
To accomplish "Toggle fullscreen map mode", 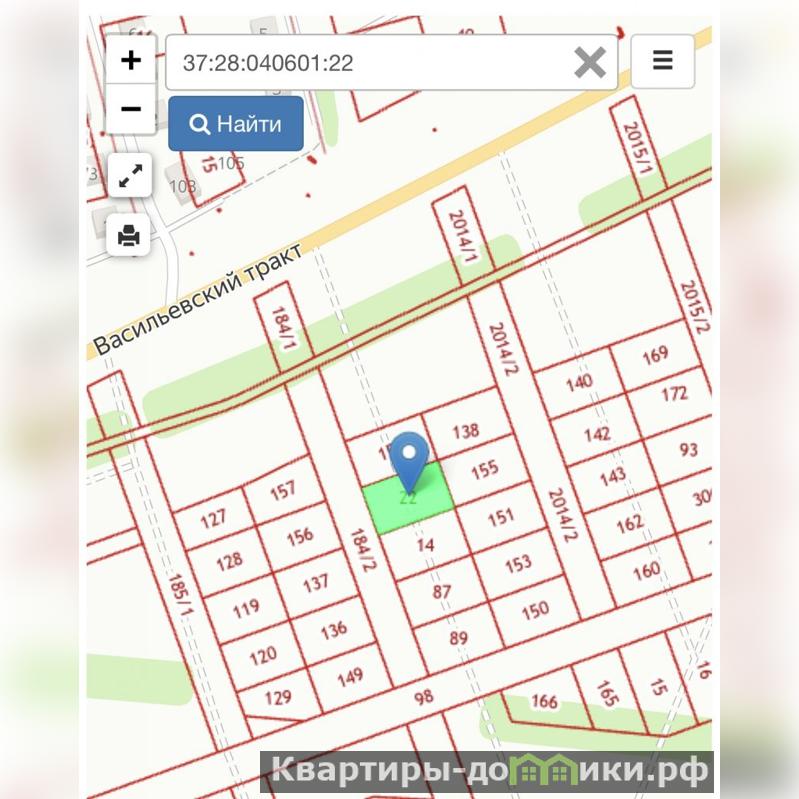I will 130,177.
